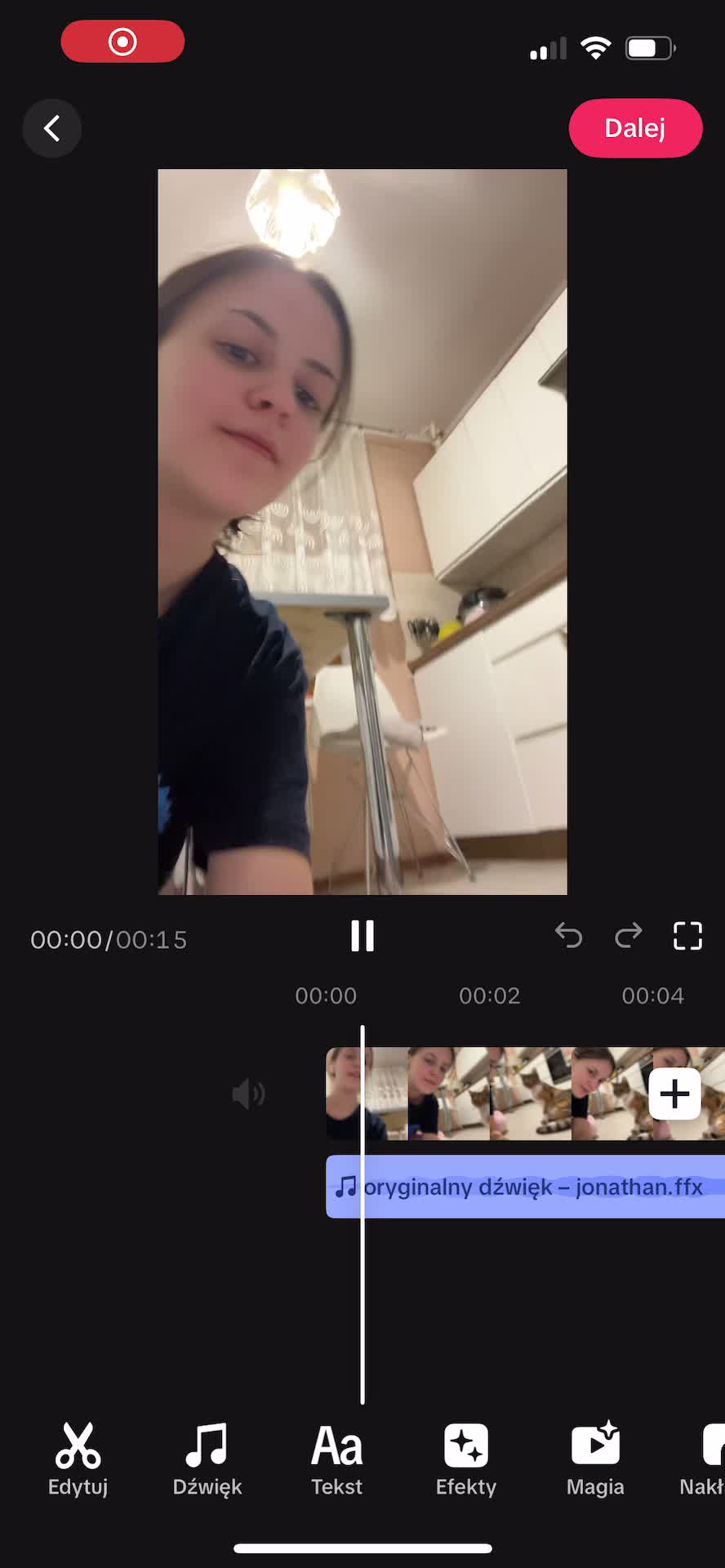Add another clip with the plus button
This screenshot has width=725, height=1568.
pyautogui.click(x=674, y=1094)
